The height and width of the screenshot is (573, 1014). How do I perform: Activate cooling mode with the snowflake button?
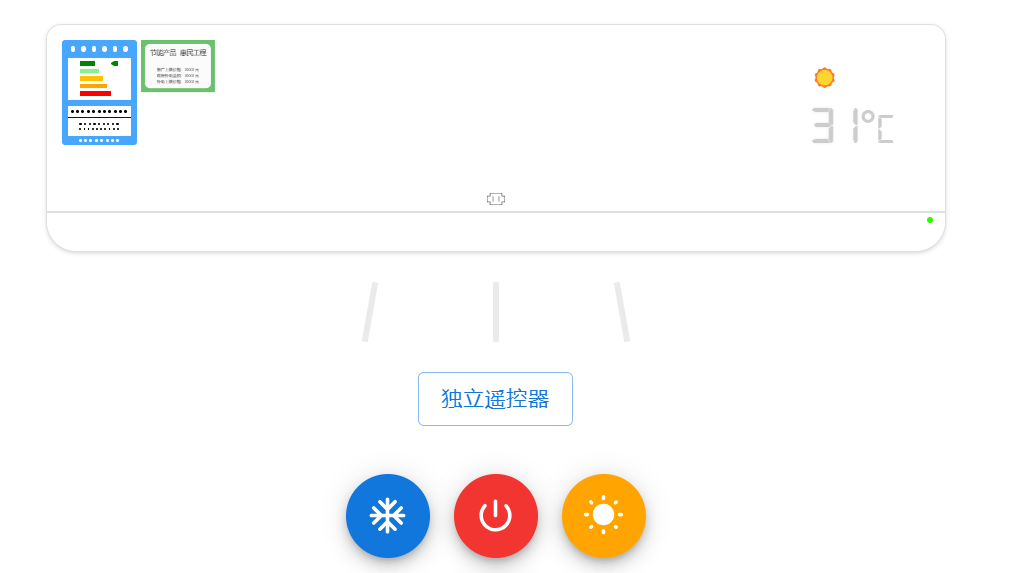tap(388, 516)
